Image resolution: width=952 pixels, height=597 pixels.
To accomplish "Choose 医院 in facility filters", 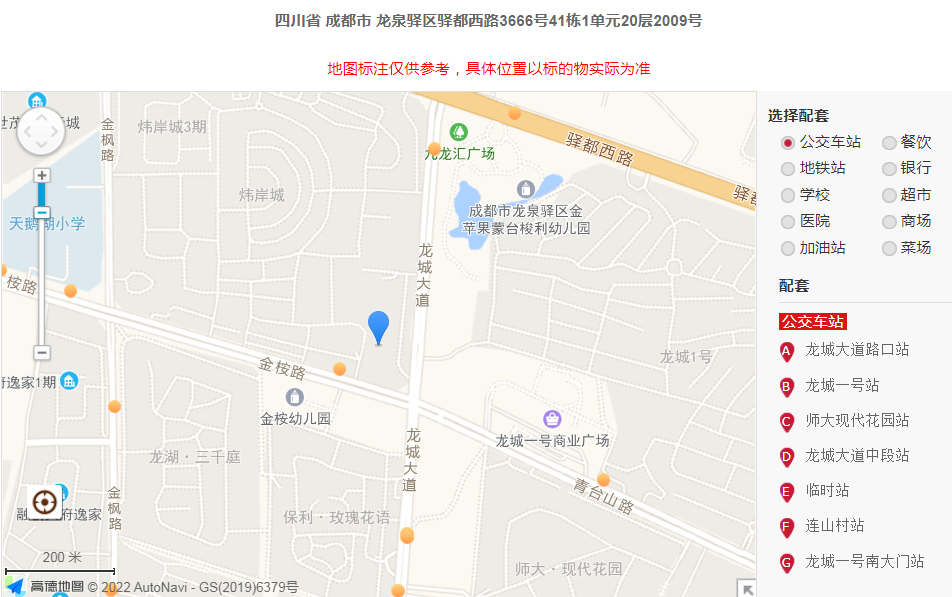I will [788, 222].
